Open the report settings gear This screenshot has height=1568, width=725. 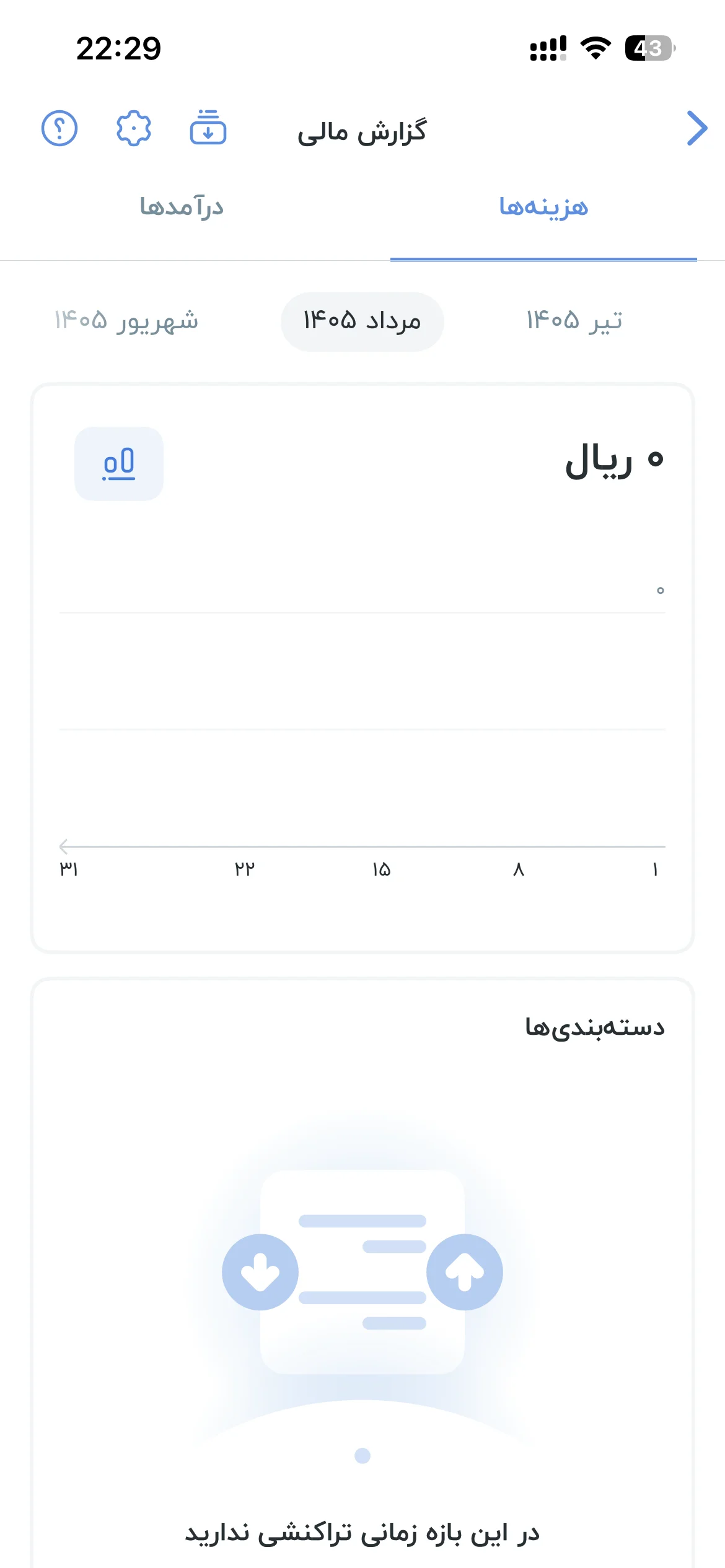(x=134, y=128)
